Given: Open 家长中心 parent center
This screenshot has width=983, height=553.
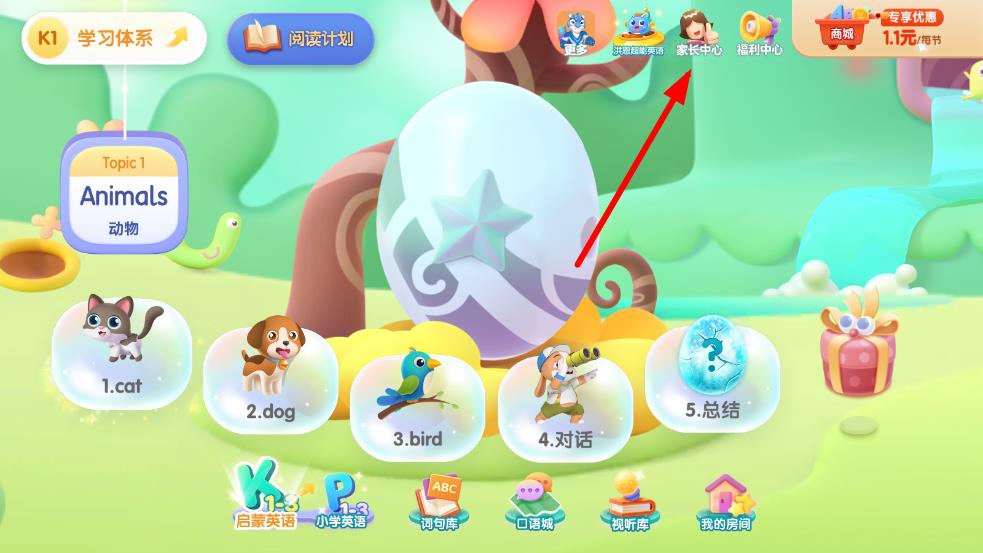Looking at the screenshot, I should tap(697, 31).
